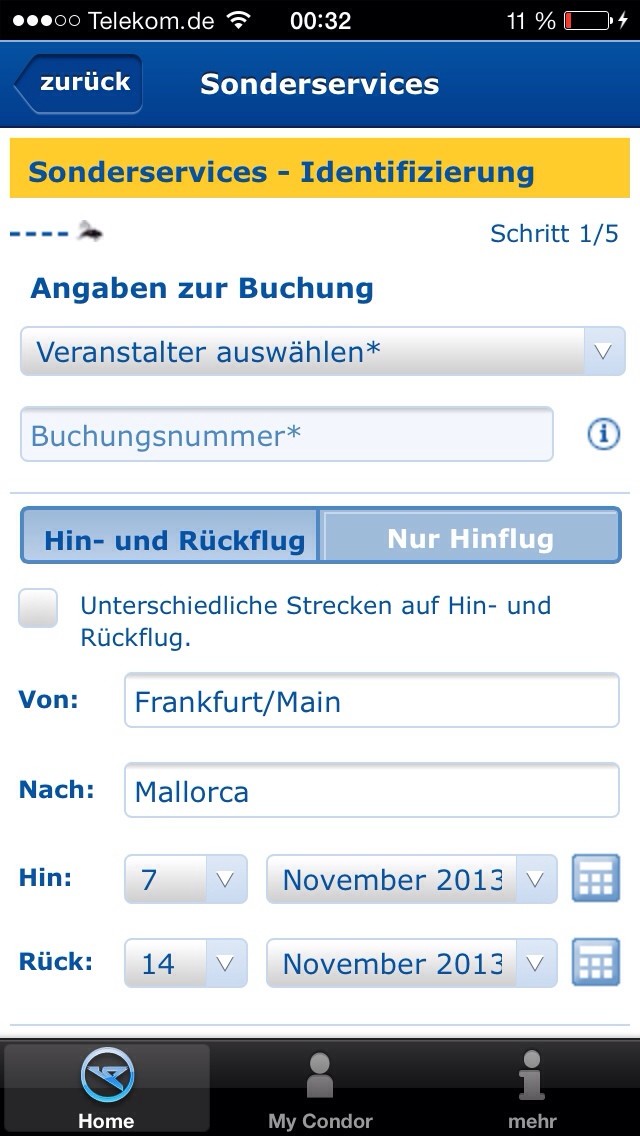Open the booking number info icon

[x=603, y=435]
